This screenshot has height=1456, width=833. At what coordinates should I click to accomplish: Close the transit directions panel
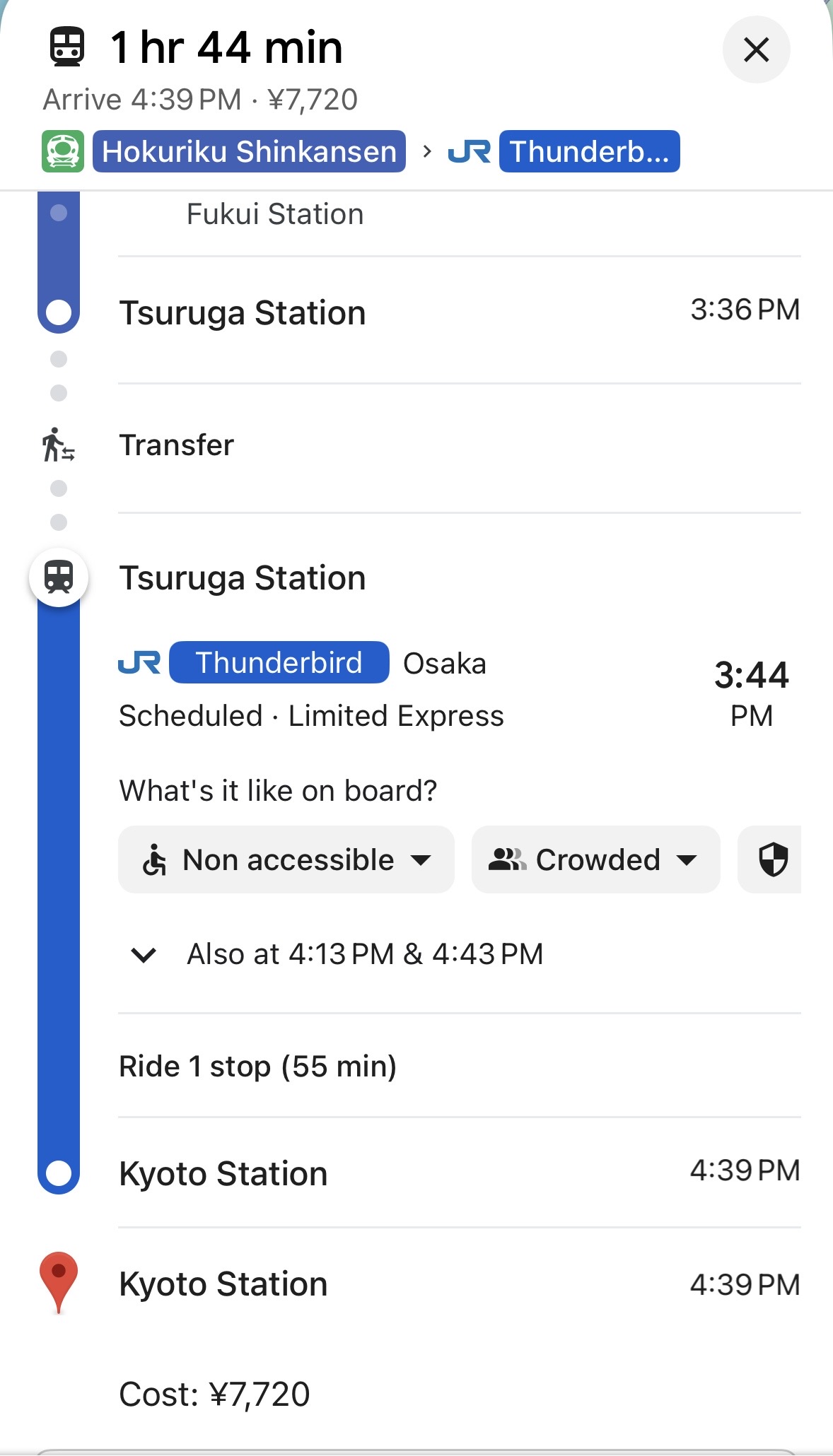[756, 49]
